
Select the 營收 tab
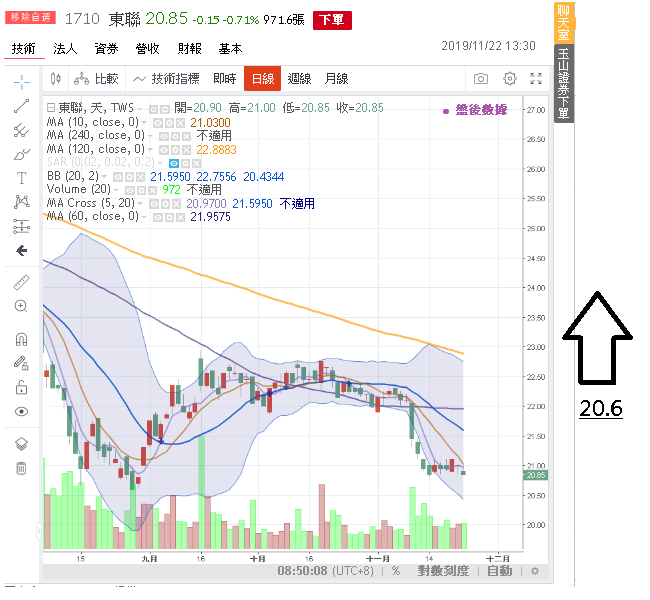(147, 48)
